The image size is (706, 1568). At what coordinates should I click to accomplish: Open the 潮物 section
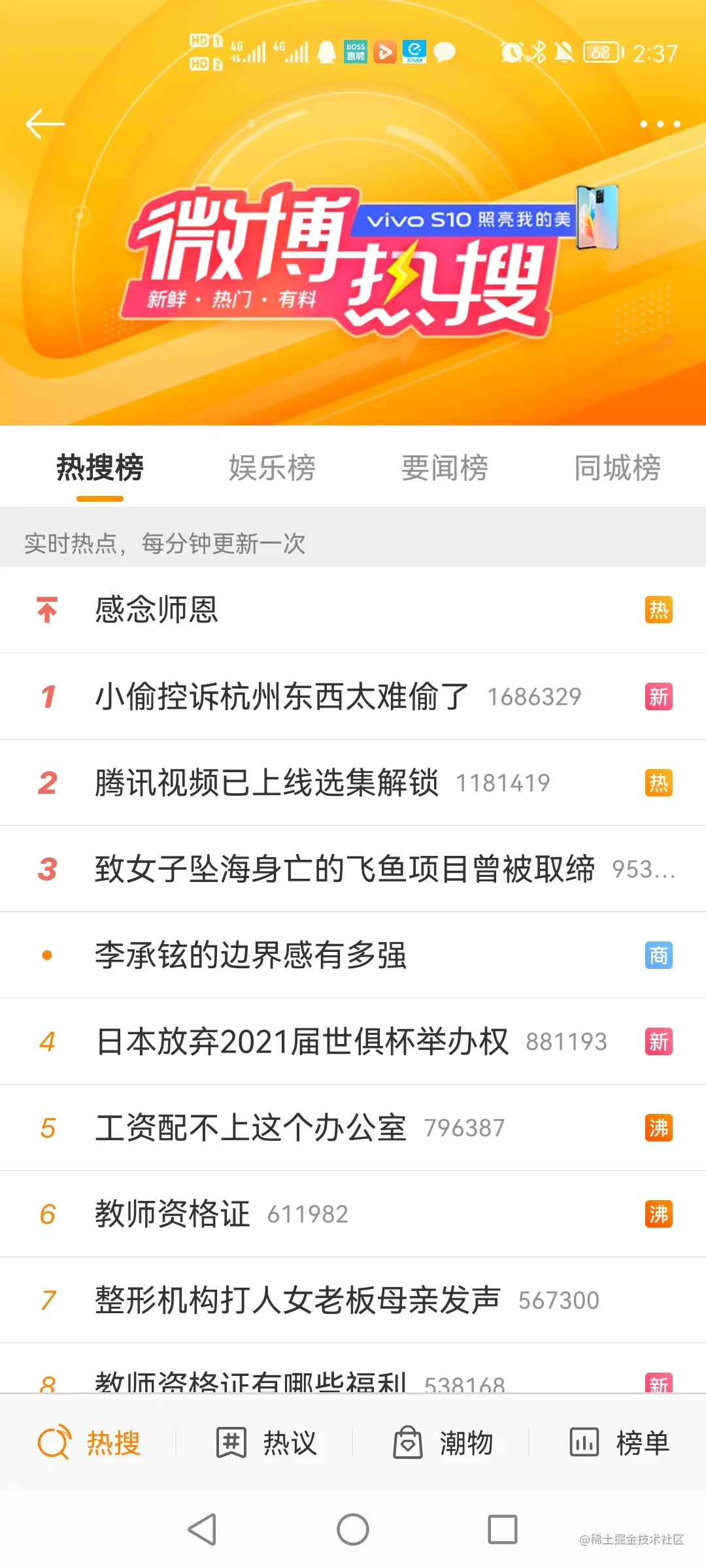(443, 1443)
